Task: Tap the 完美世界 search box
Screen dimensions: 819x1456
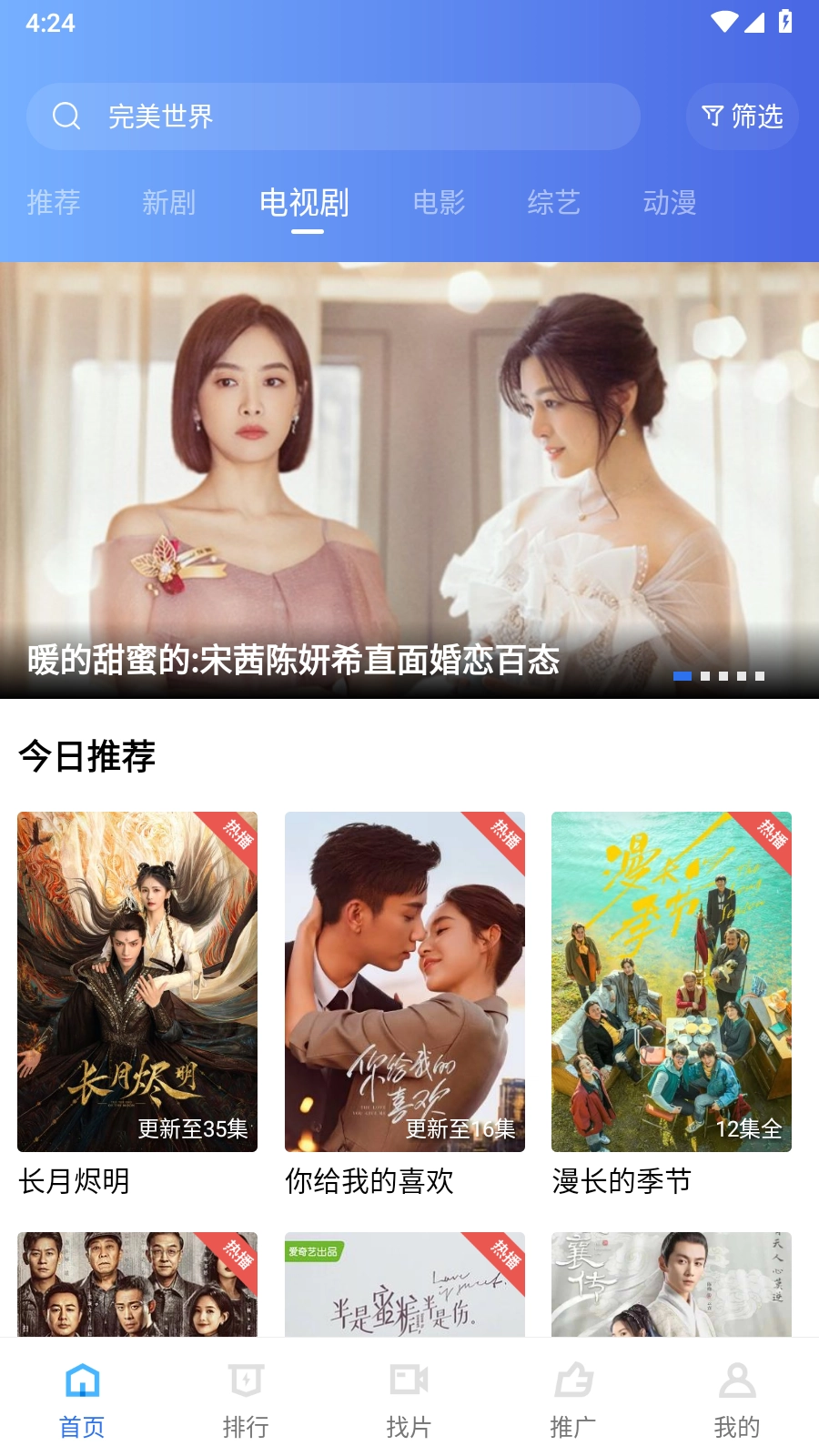Action: pos(332,116)
